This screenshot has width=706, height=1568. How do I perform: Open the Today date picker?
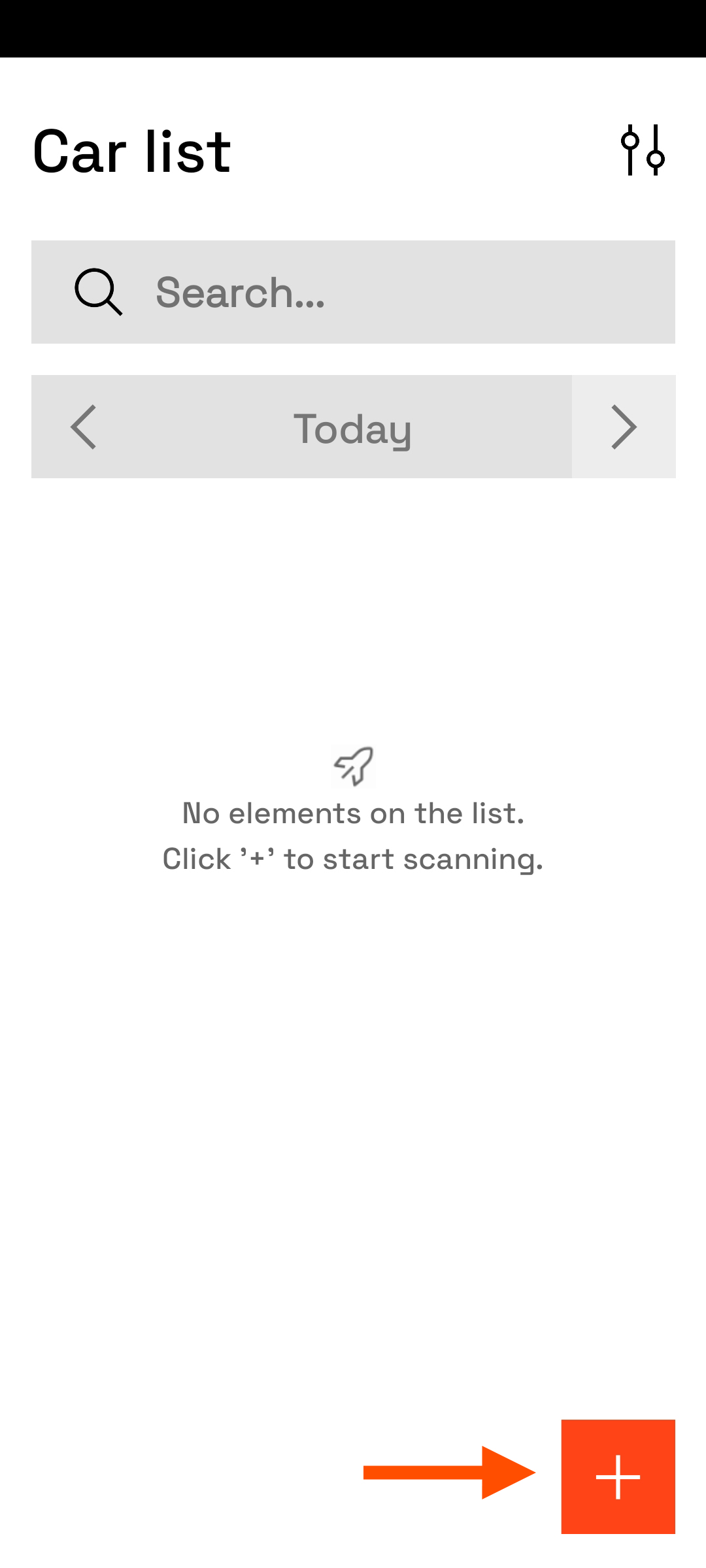coord(352,428)
